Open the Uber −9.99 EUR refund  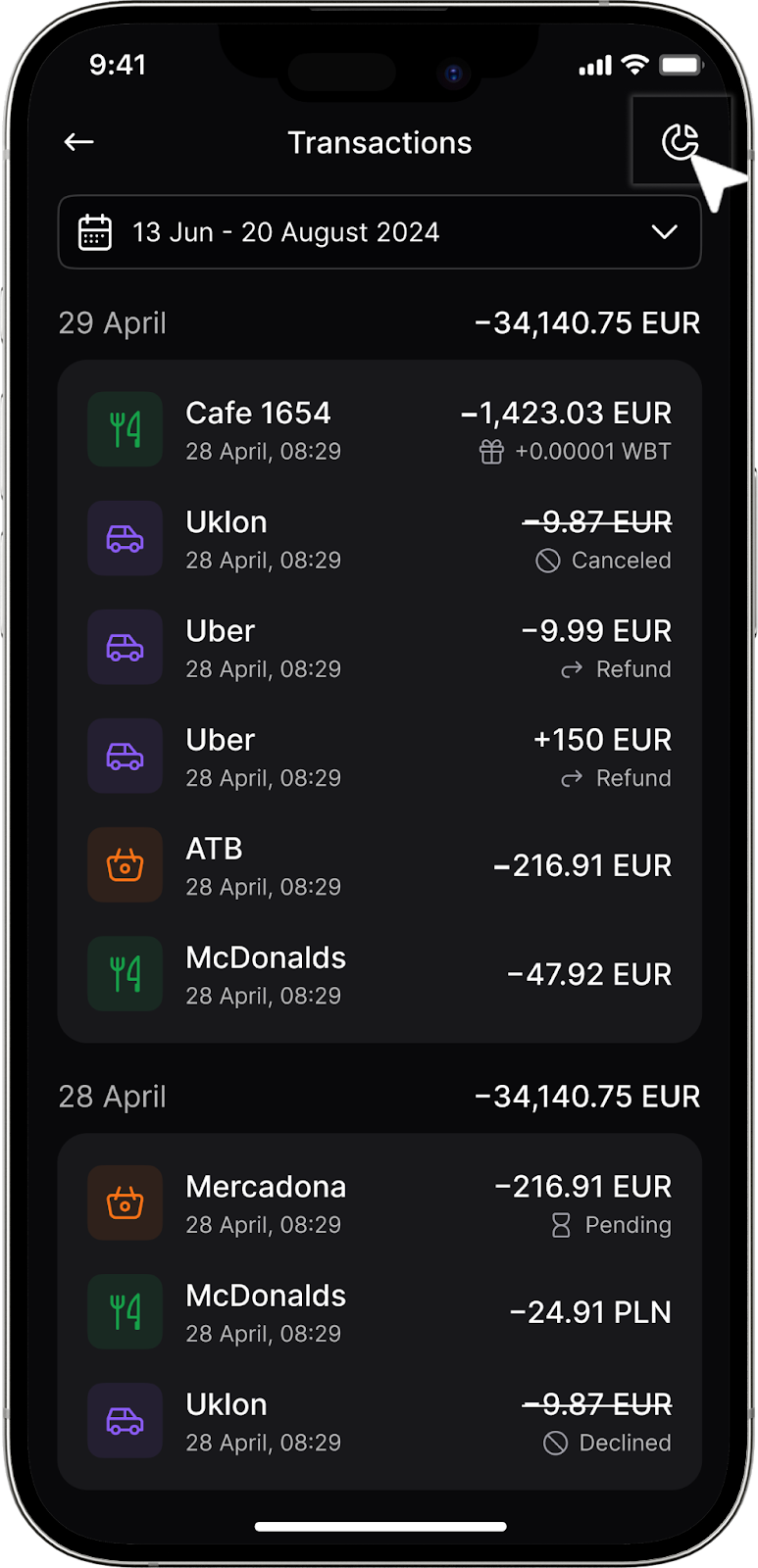click(x=379, y=648)
